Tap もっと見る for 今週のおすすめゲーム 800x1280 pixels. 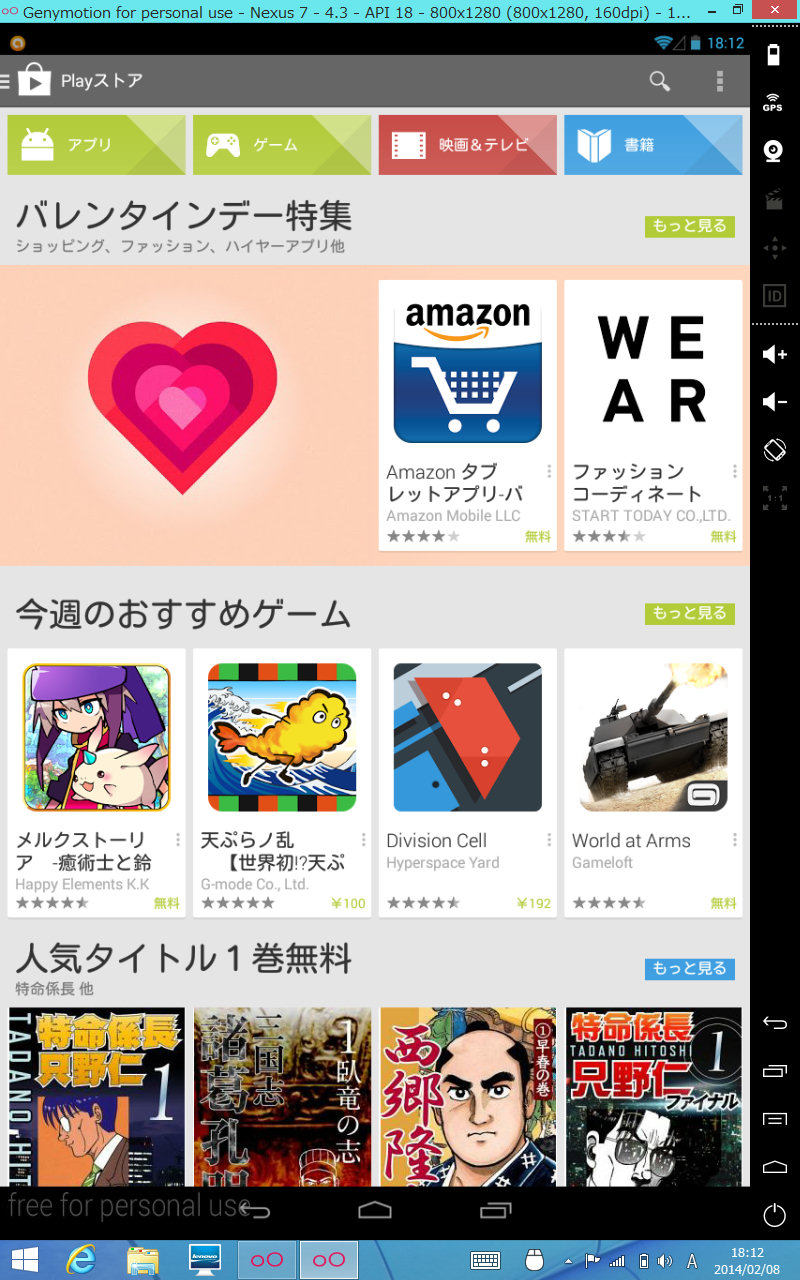pyautogui.click(x=690, y=613)
